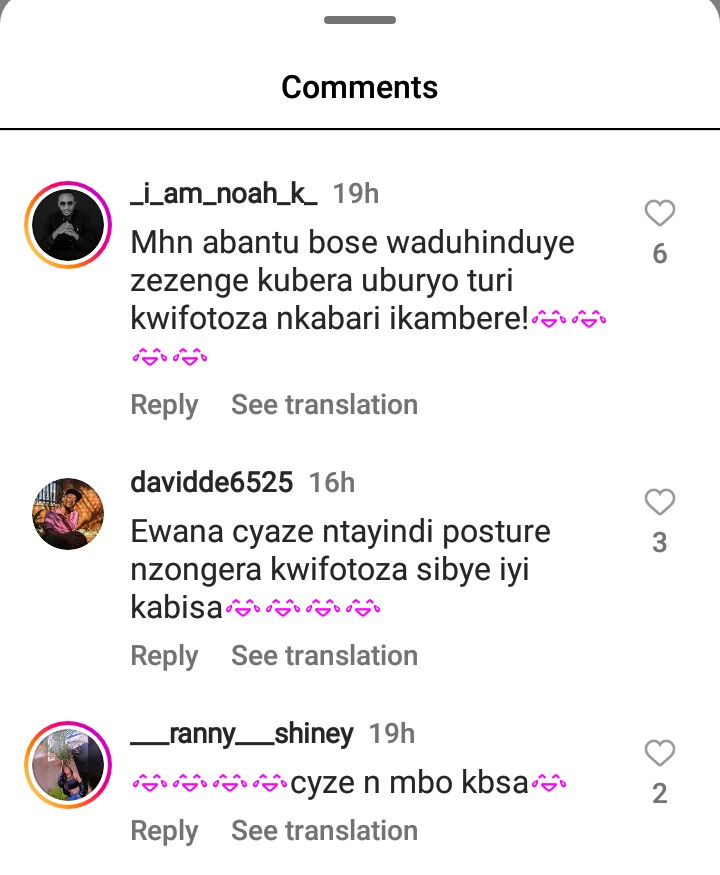See translation of ___ranny___shiney's comment

click(324, 831)
